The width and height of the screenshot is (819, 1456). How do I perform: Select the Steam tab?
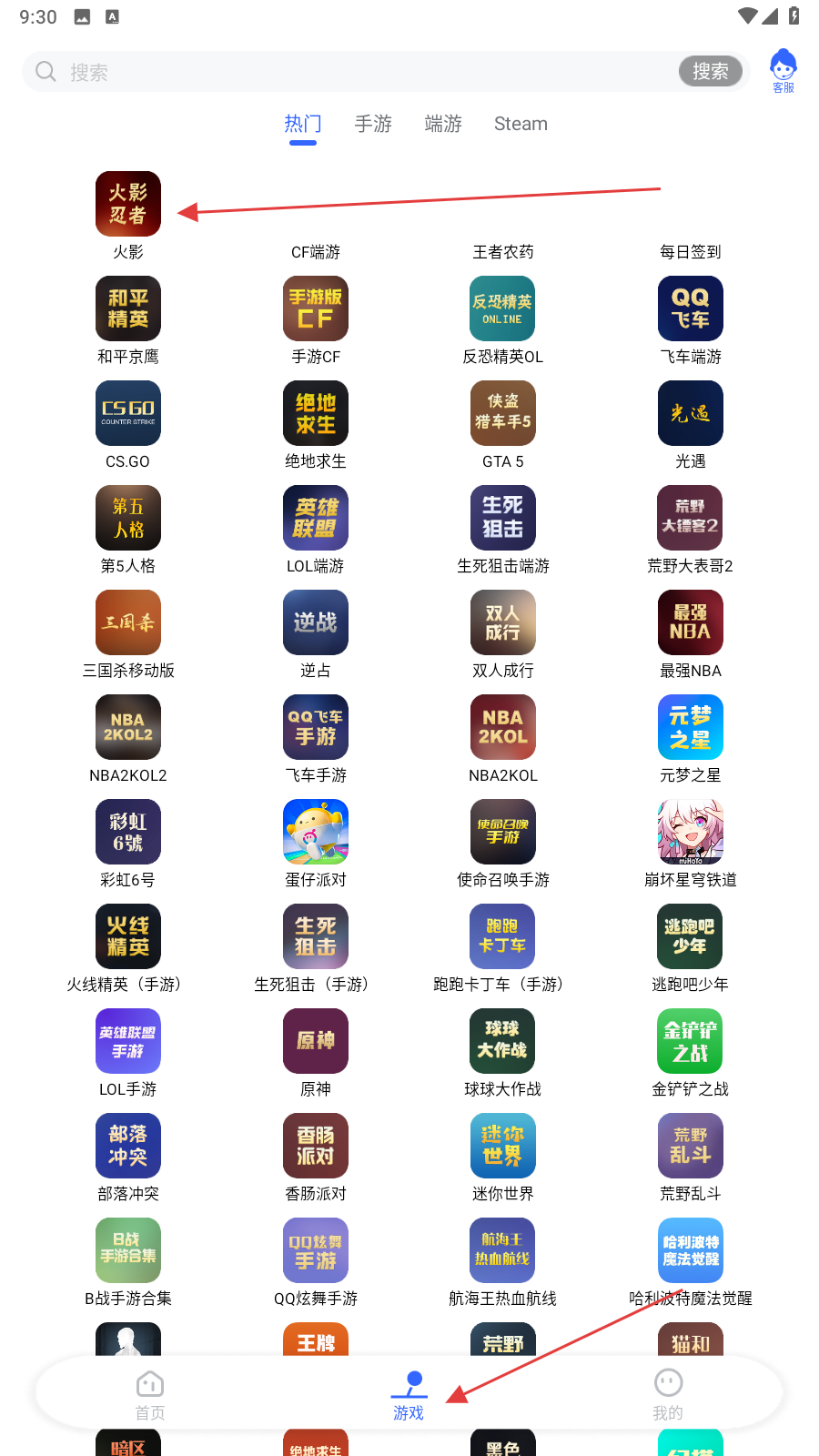pyautogui.click(x=521, y=124)
